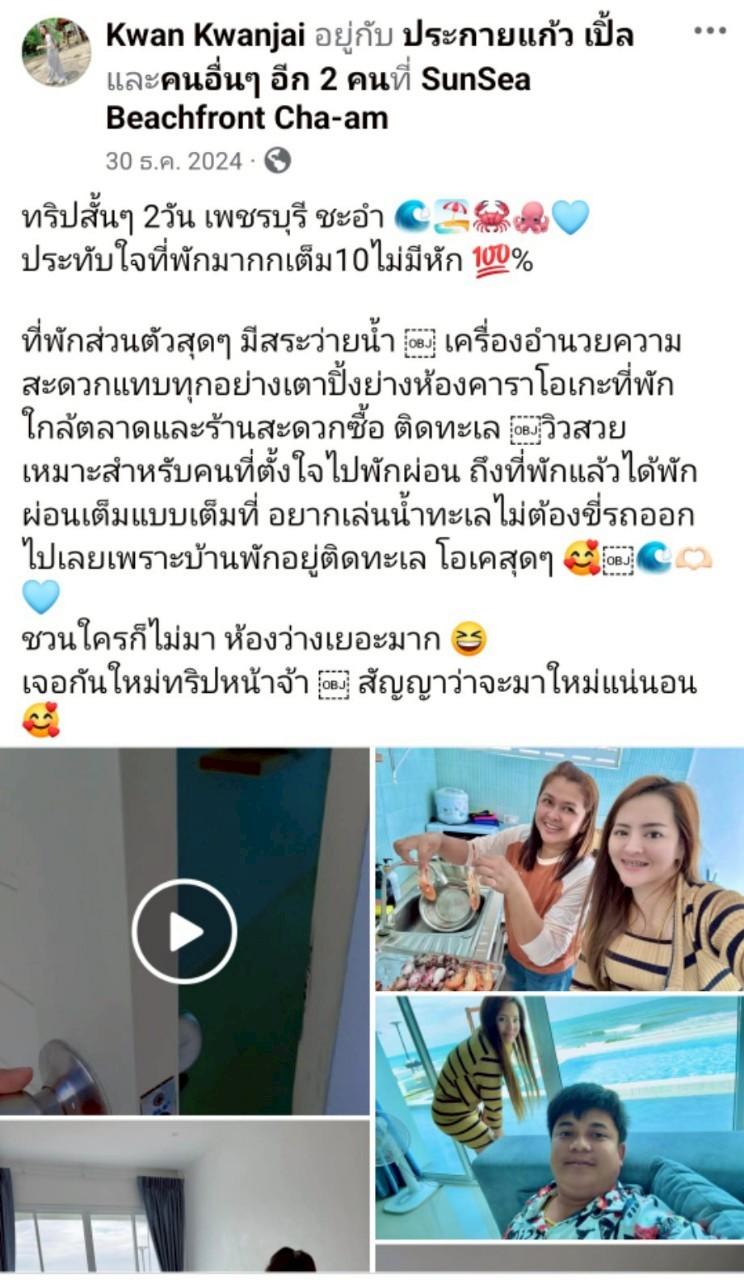744x1280 pixels.
Task: Open Kwan Kwanjai's profile picture
Action: (x=57, y=52)
